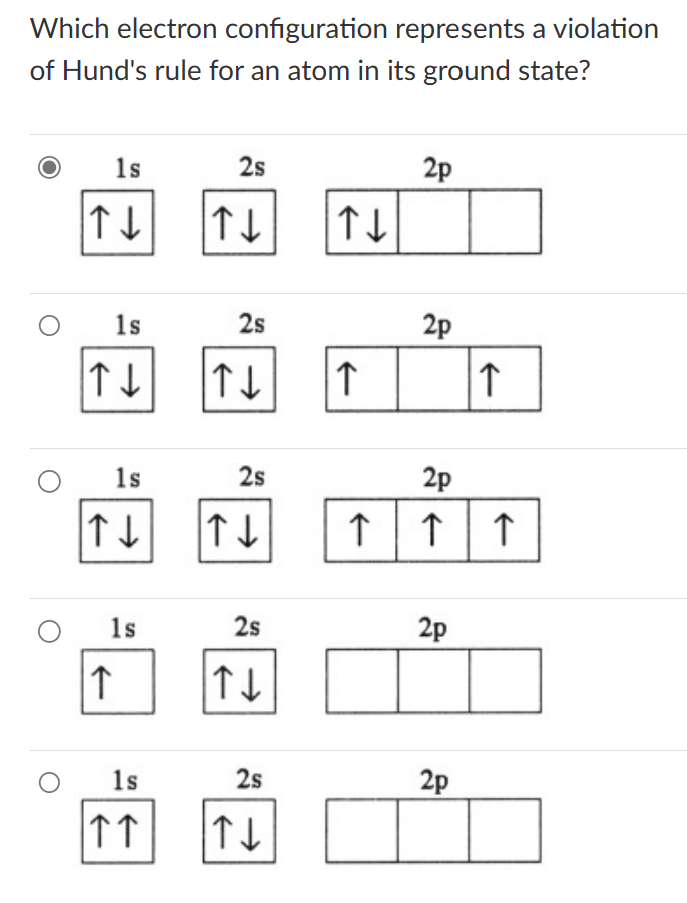Select the answer with a single 1s electron
This screenshot has height=903, width=687.
49,630
